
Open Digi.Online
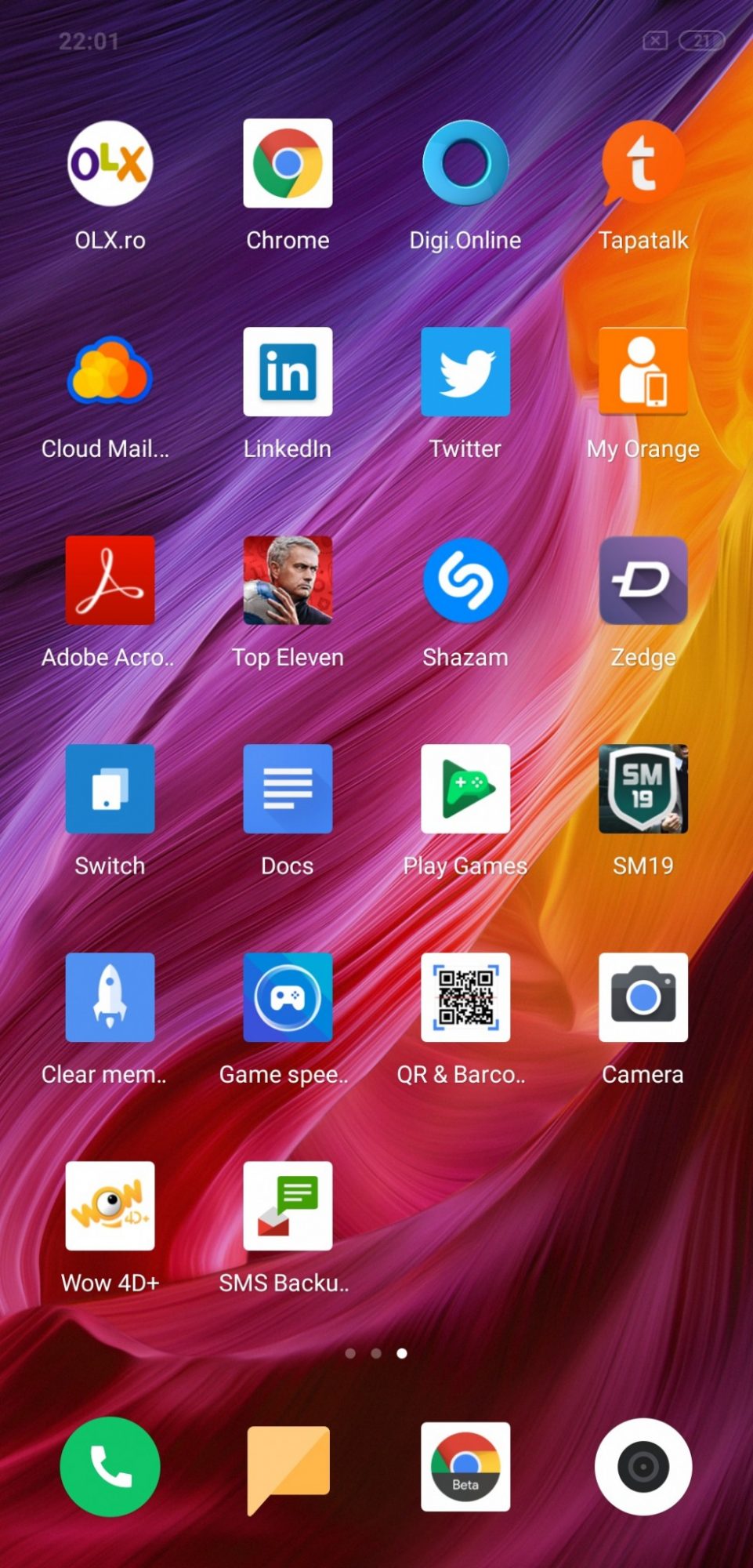coord(465,164)
